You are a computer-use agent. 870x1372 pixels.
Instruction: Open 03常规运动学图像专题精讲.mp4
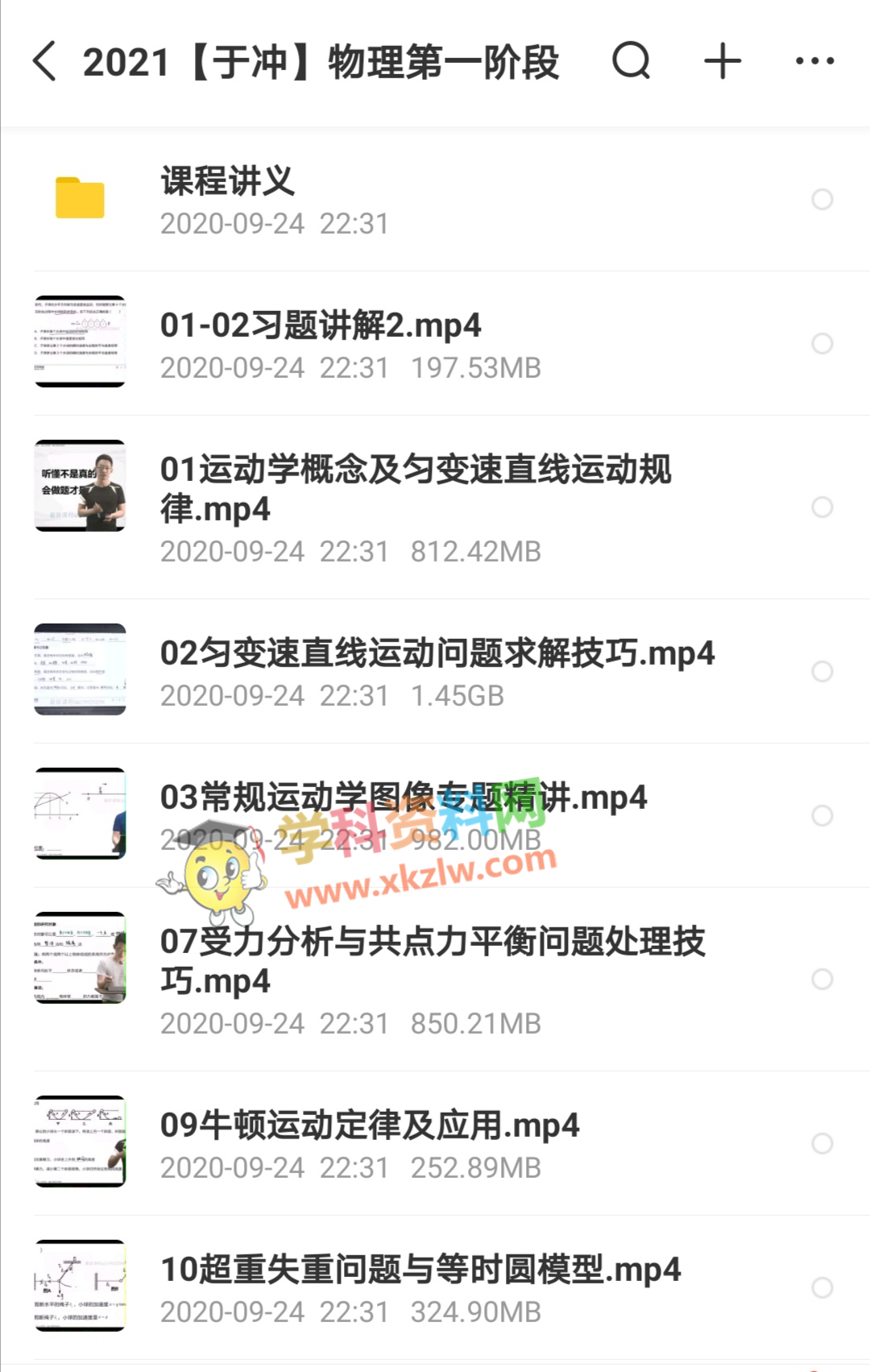[403, 798]
